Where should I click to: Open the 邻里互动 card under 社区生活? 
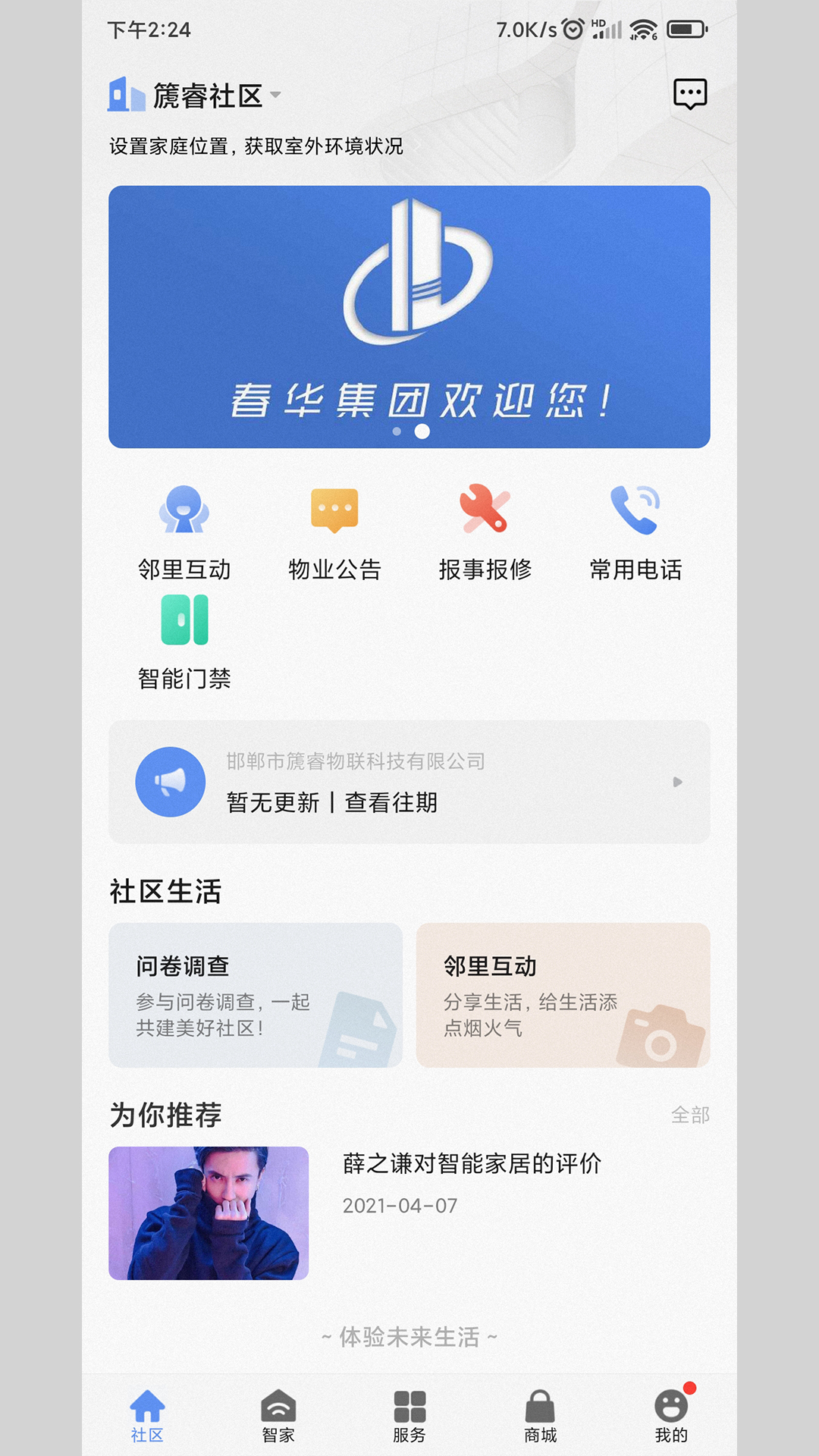click(x=563, y=995)
